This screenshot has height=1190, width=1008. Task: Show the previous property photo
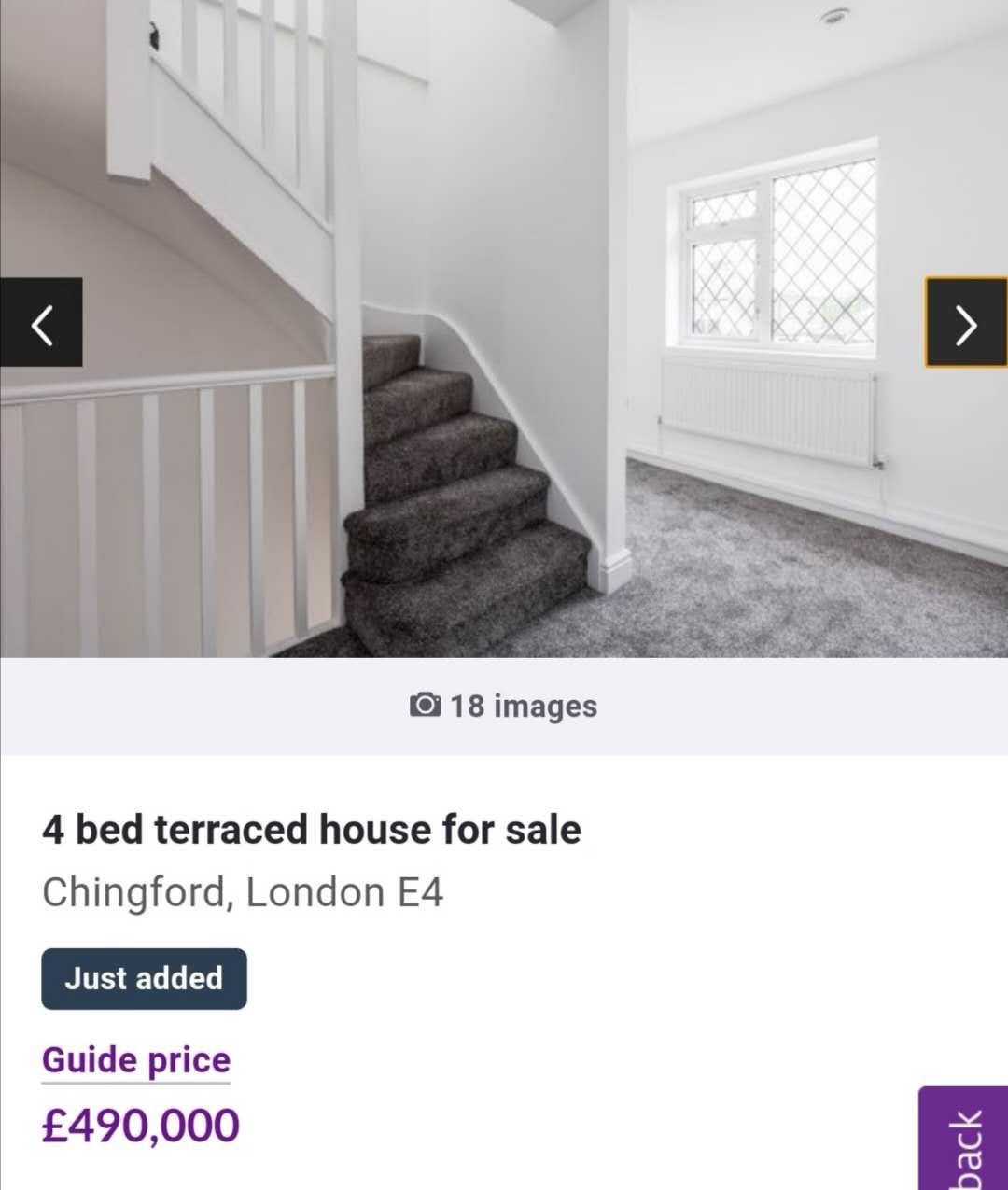(41, 322)
